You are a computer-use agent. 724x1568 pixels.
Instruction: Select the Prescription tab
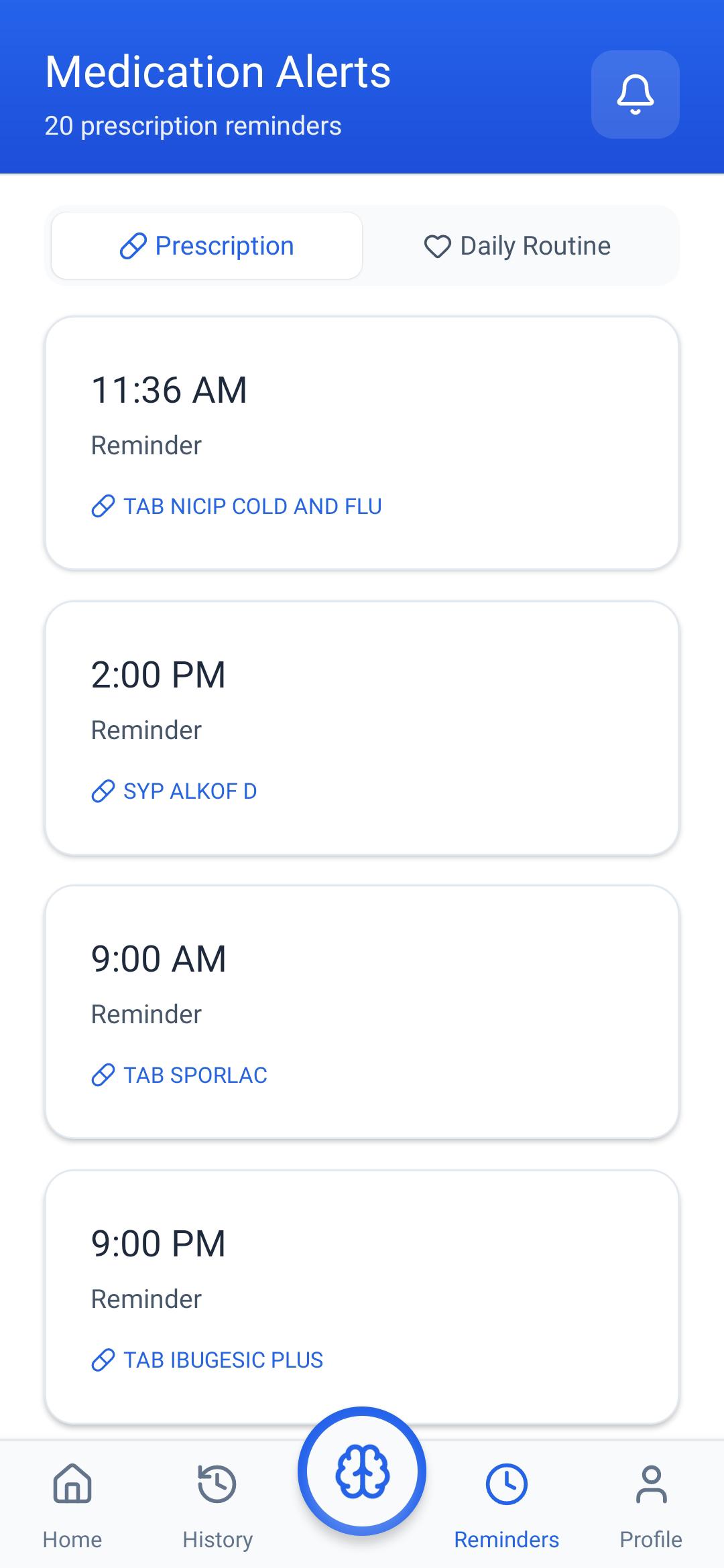(205, 245)
